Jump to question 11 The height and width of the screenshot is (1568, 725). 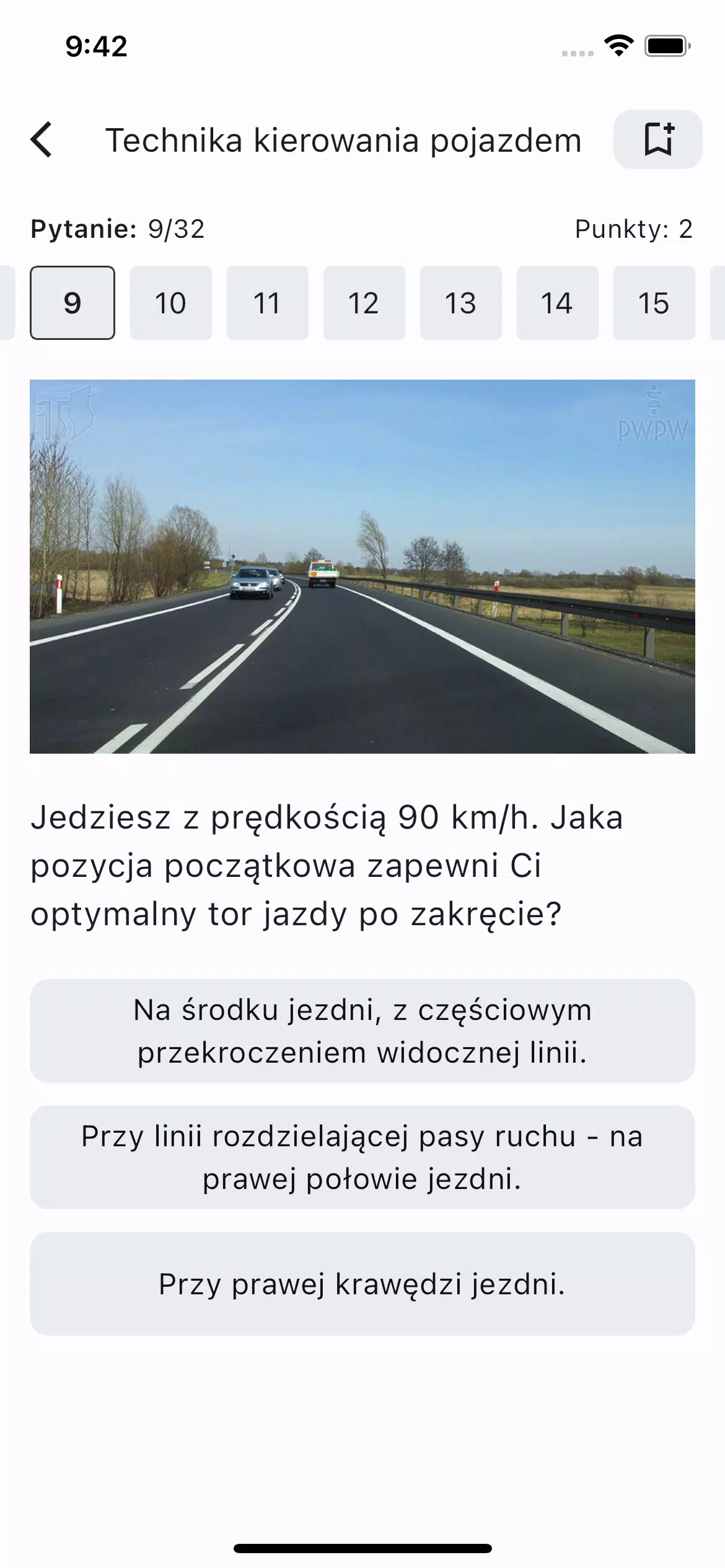pos(267,303)
